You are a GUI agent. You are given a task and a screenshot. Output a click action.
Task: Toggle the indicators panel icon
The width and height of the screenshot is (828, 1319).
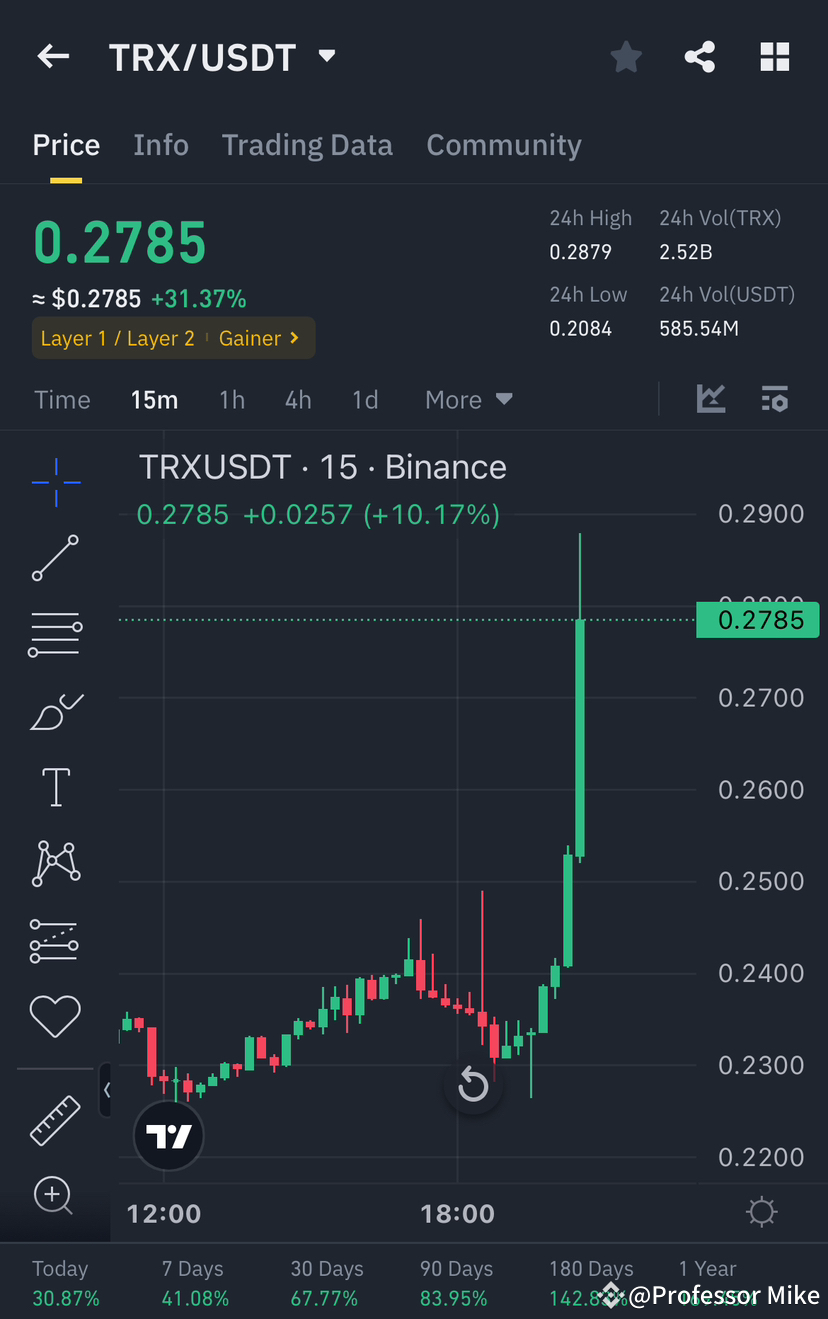click(775, 398)
